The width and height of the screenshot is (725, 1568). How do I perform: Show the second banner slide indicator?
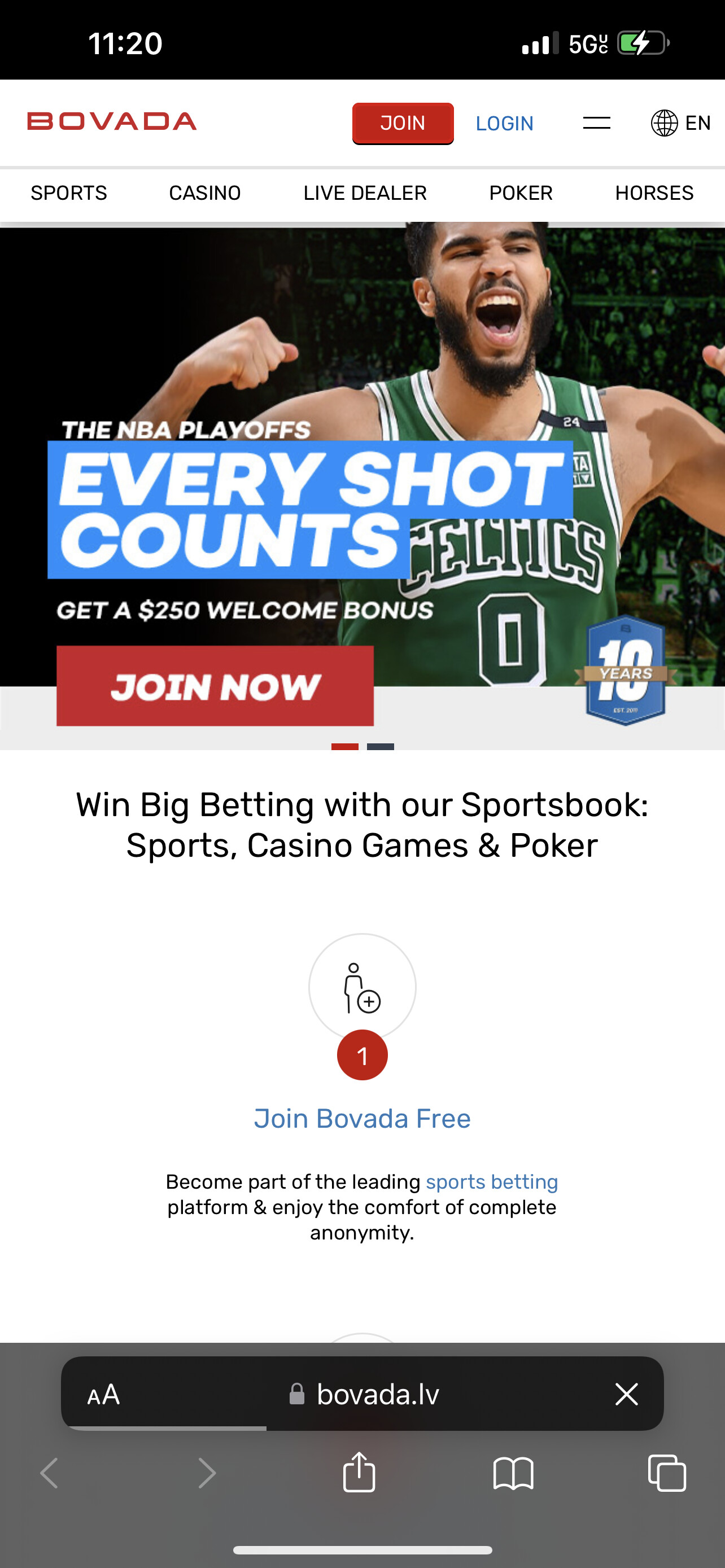(x=381, y=746)
